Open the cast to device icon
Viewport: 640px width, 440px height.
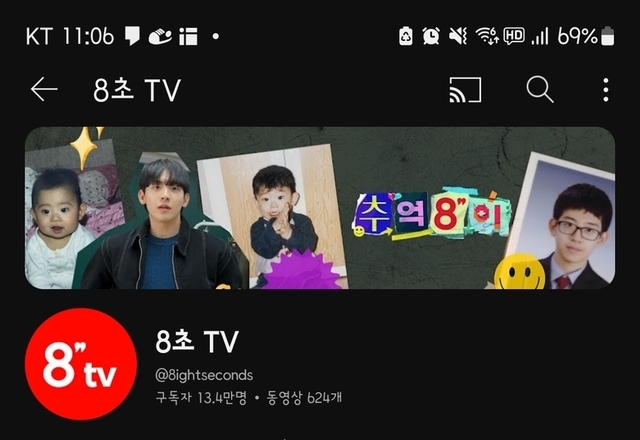coord(465,90)
